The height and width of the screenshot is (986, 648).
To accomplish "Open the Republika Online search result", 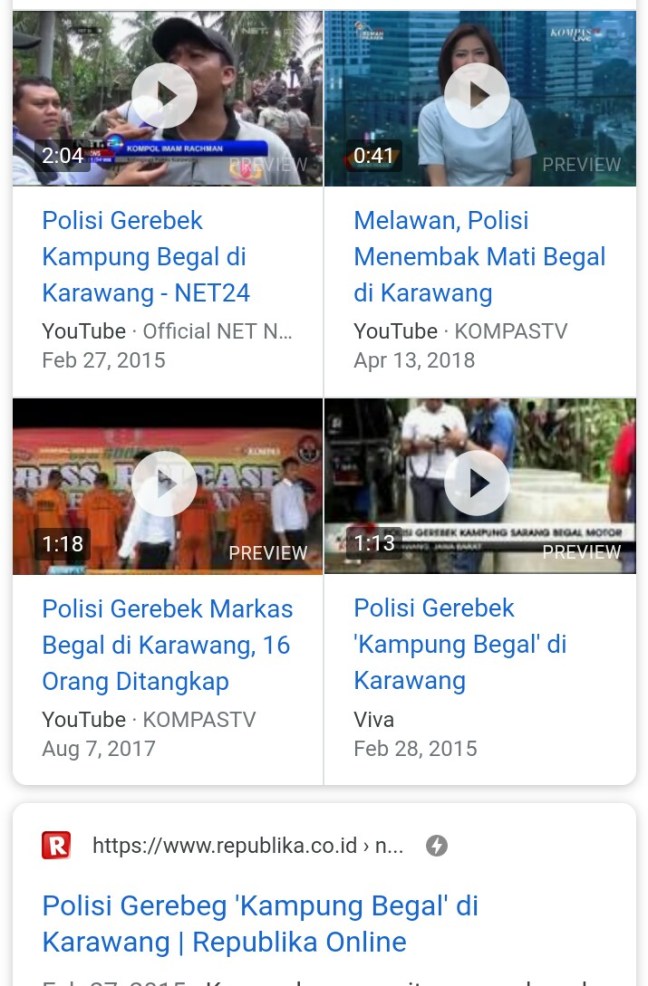I will [x=260, y=924].
